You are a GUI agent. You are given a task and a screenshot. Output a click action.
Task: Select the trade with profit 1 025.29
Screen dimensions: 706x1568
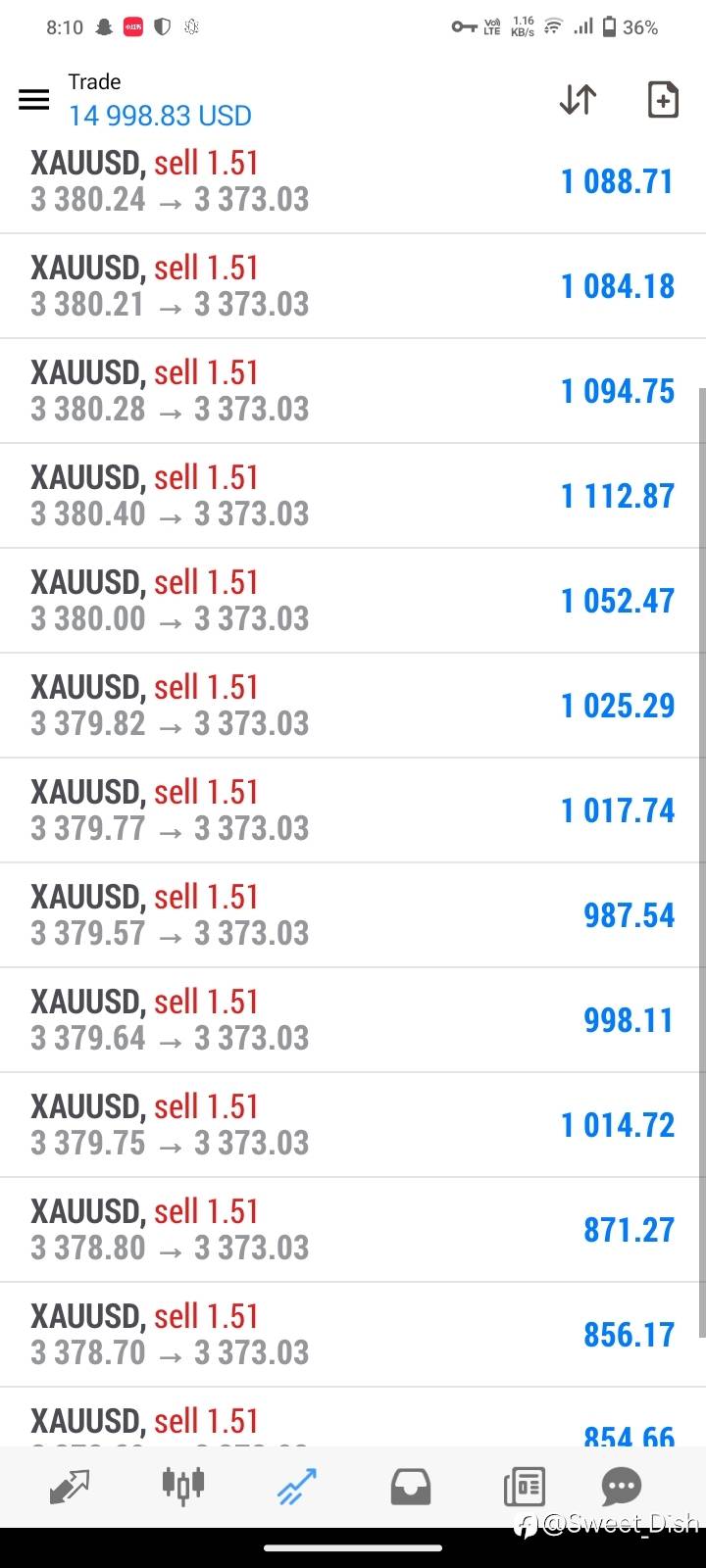tap(353, 706)
